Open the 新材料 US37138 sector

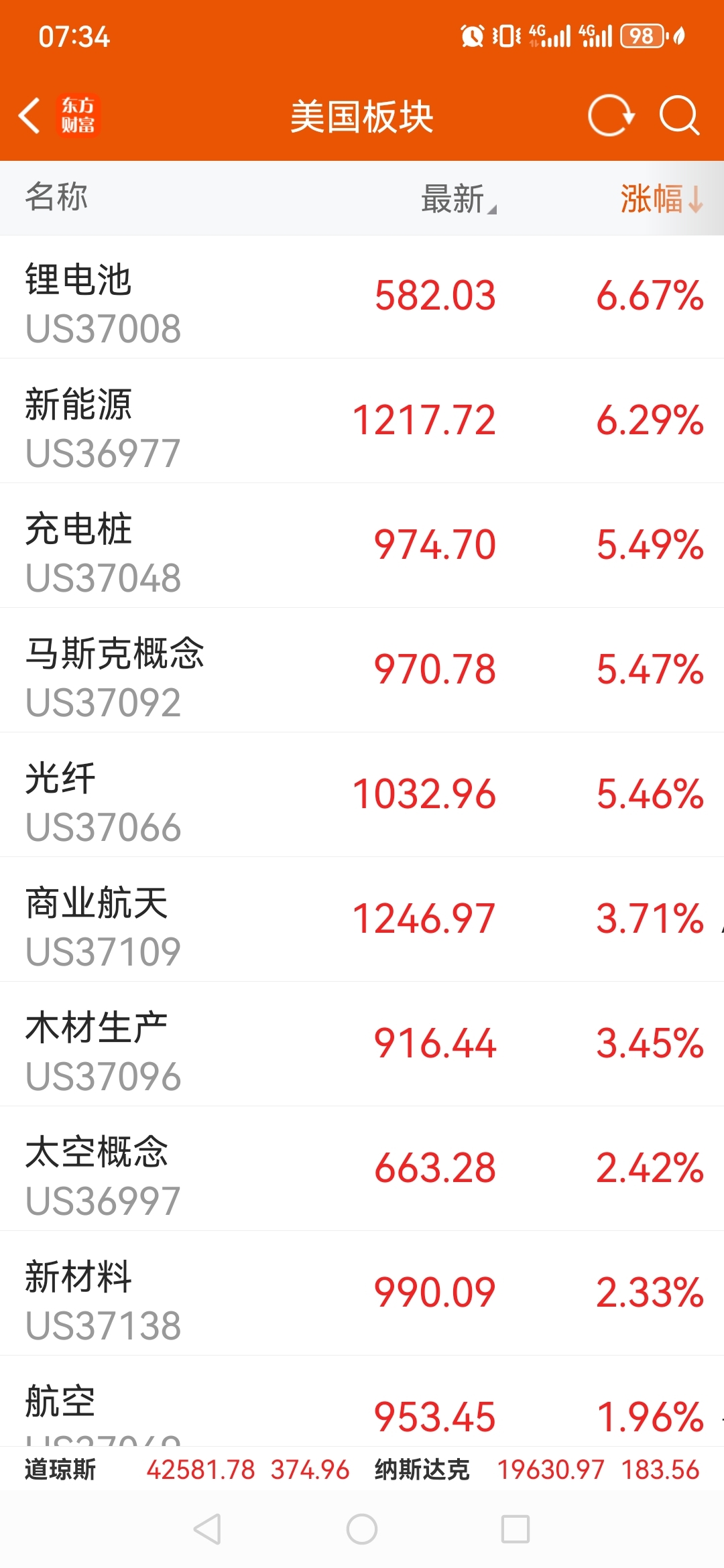[x=362, y=1293]
